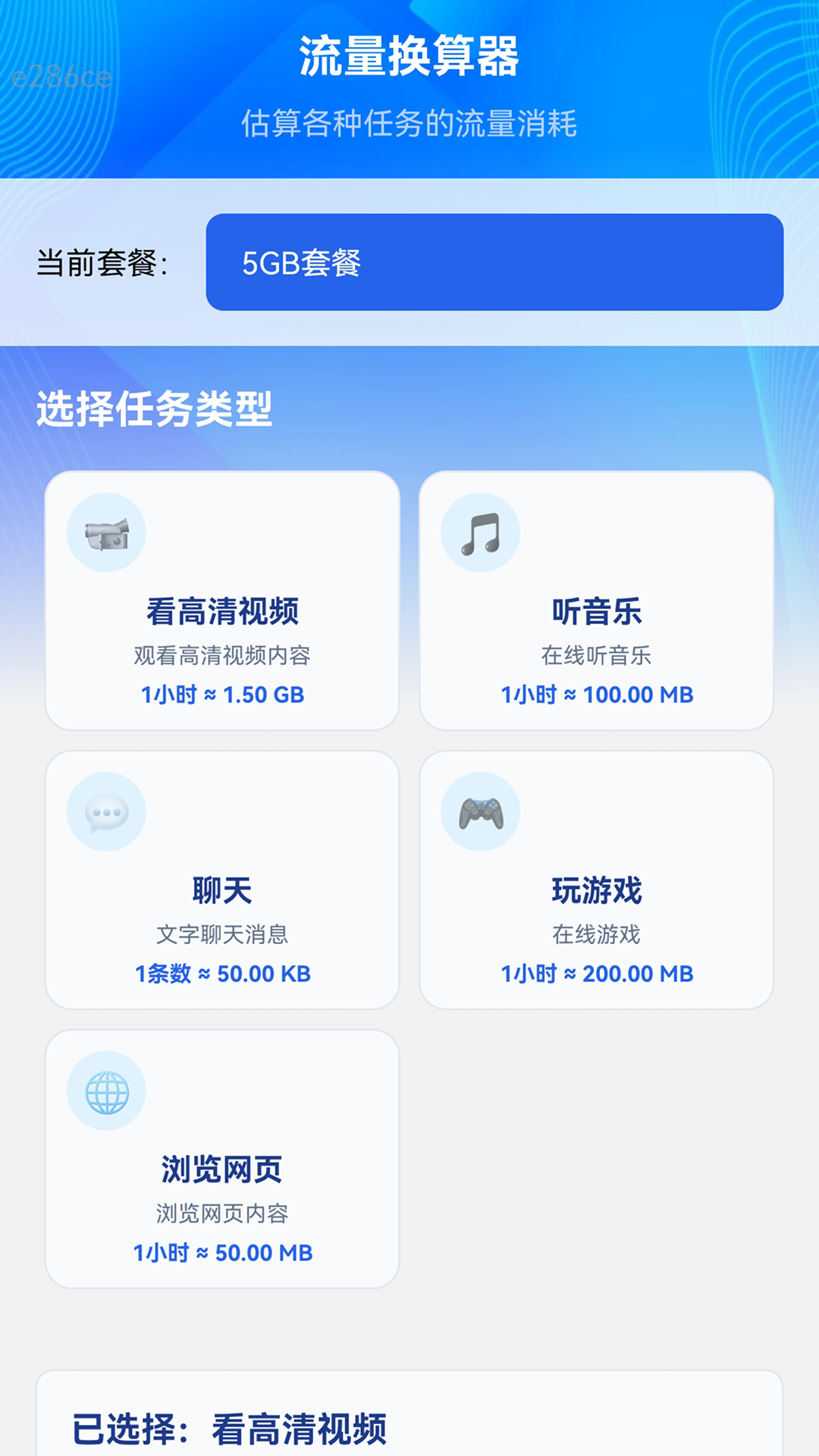Tap the 当前套餐 label

[105, 262]
